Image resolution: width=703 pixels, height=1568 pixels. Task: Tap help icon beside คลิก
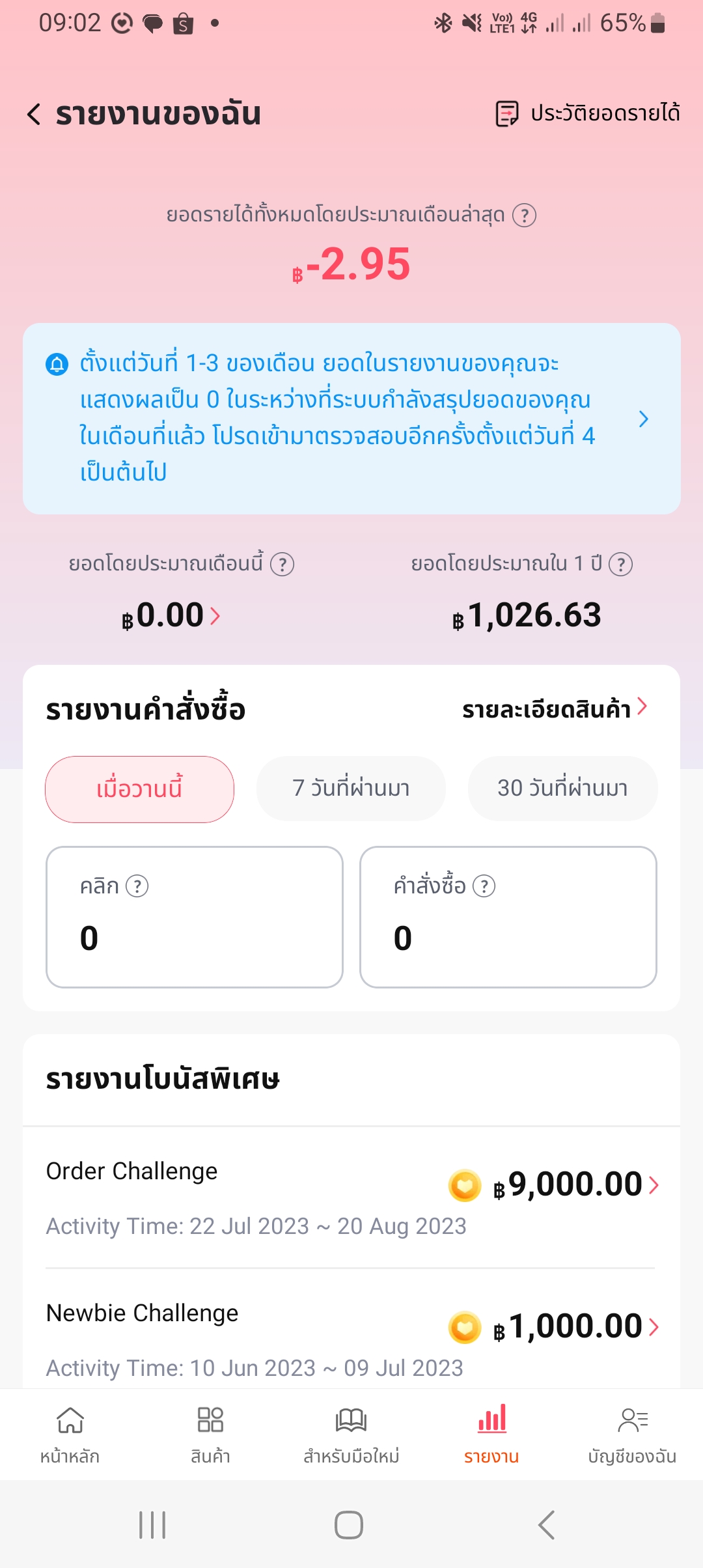pos(137,886)
